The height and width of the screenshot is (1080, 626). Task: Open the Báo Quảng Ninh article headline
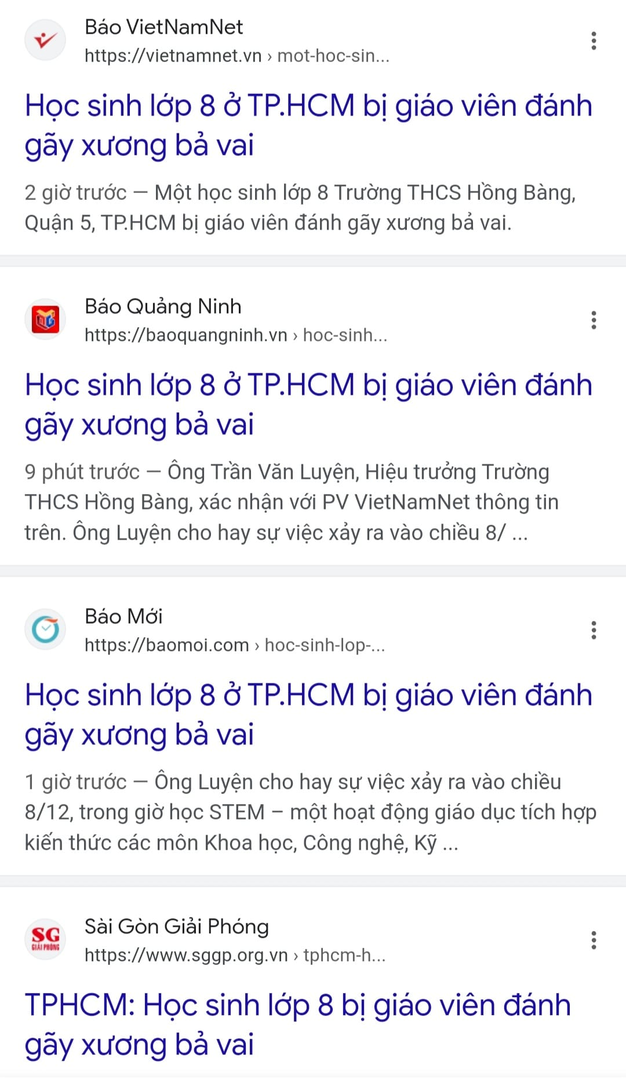(x=309, y=404)
